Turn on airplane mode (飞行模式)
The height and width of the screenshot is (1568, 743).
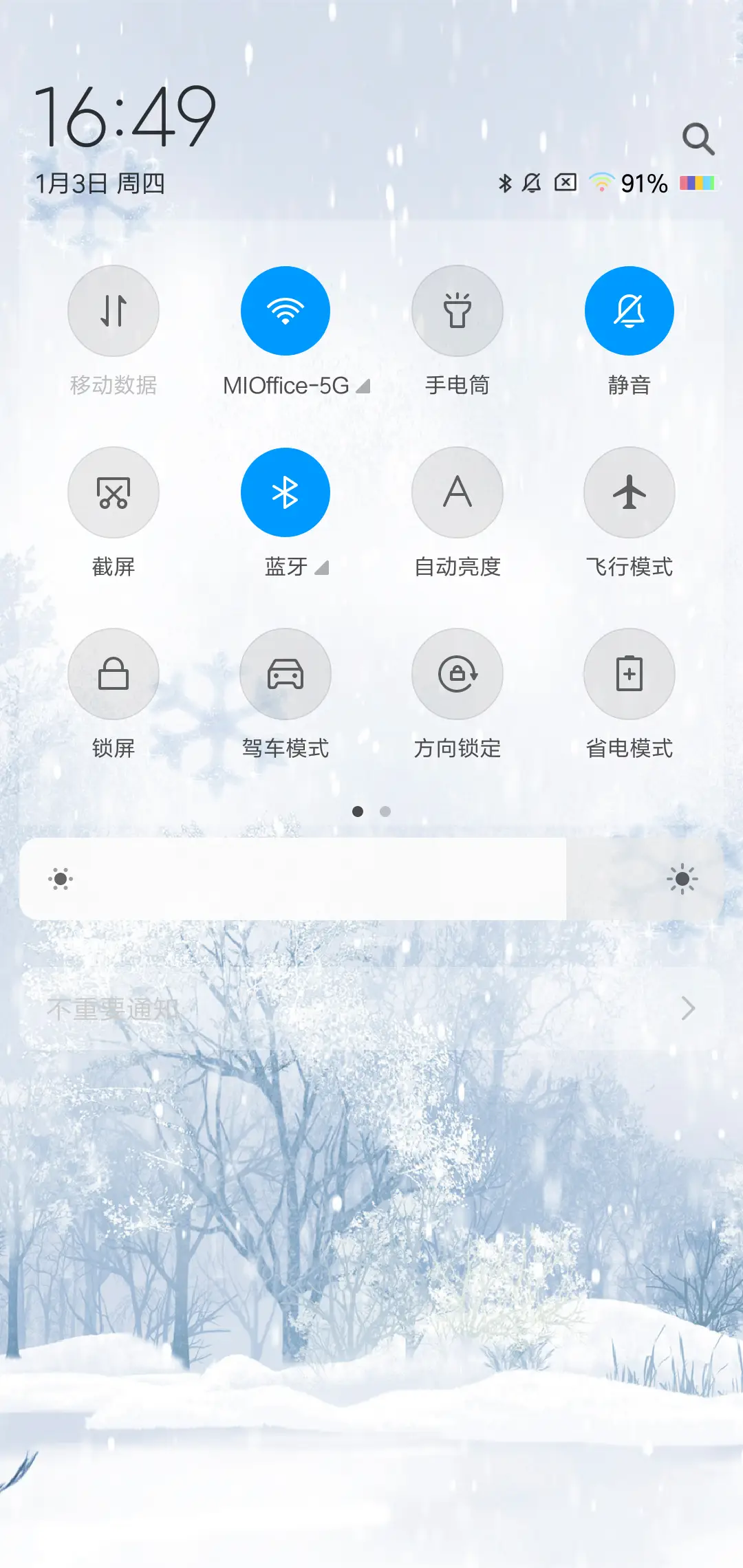[629, 492]
